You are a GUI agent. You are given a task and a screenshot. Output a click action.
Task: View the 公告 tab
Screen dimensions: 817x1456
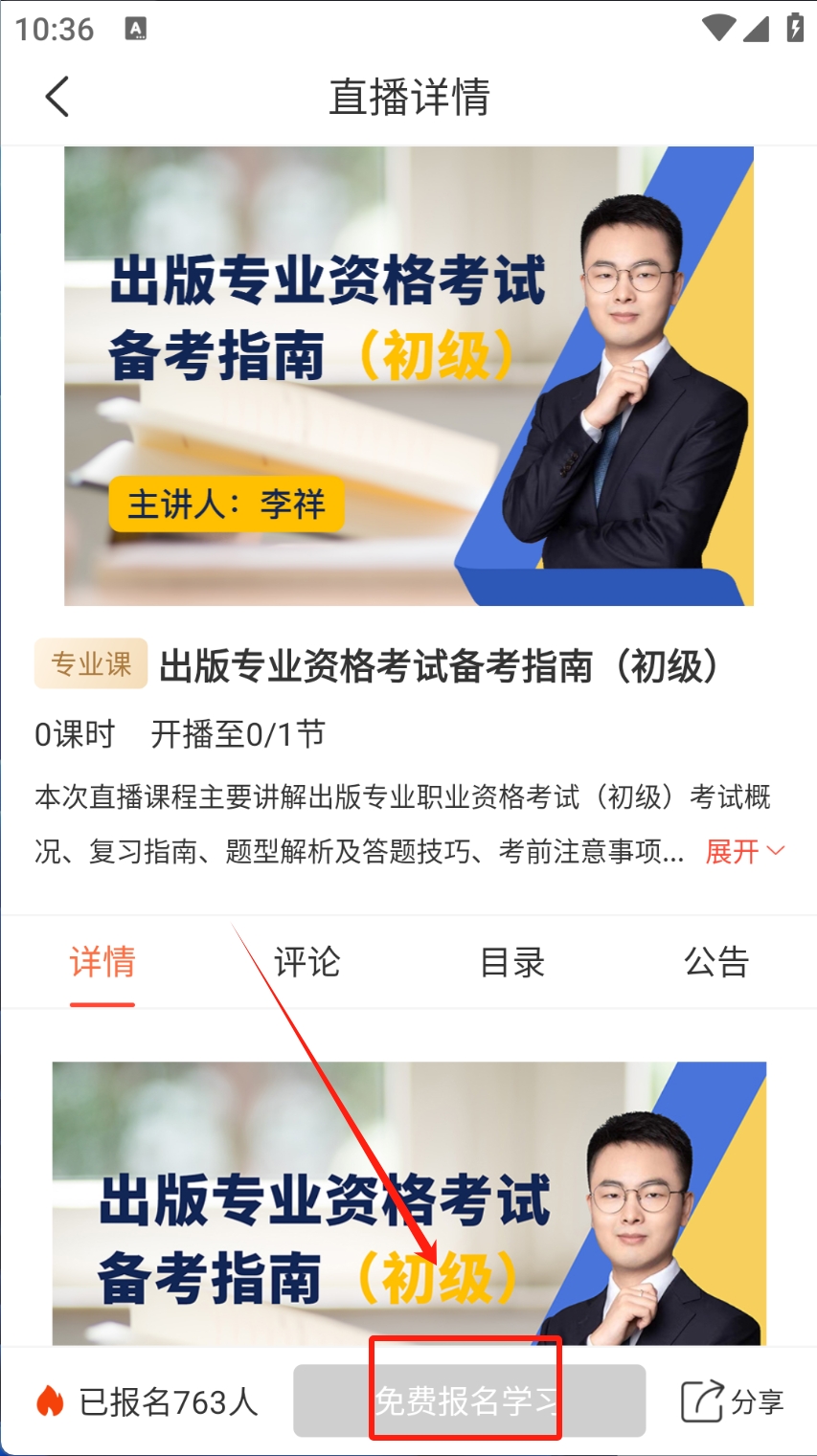(716, 962)
